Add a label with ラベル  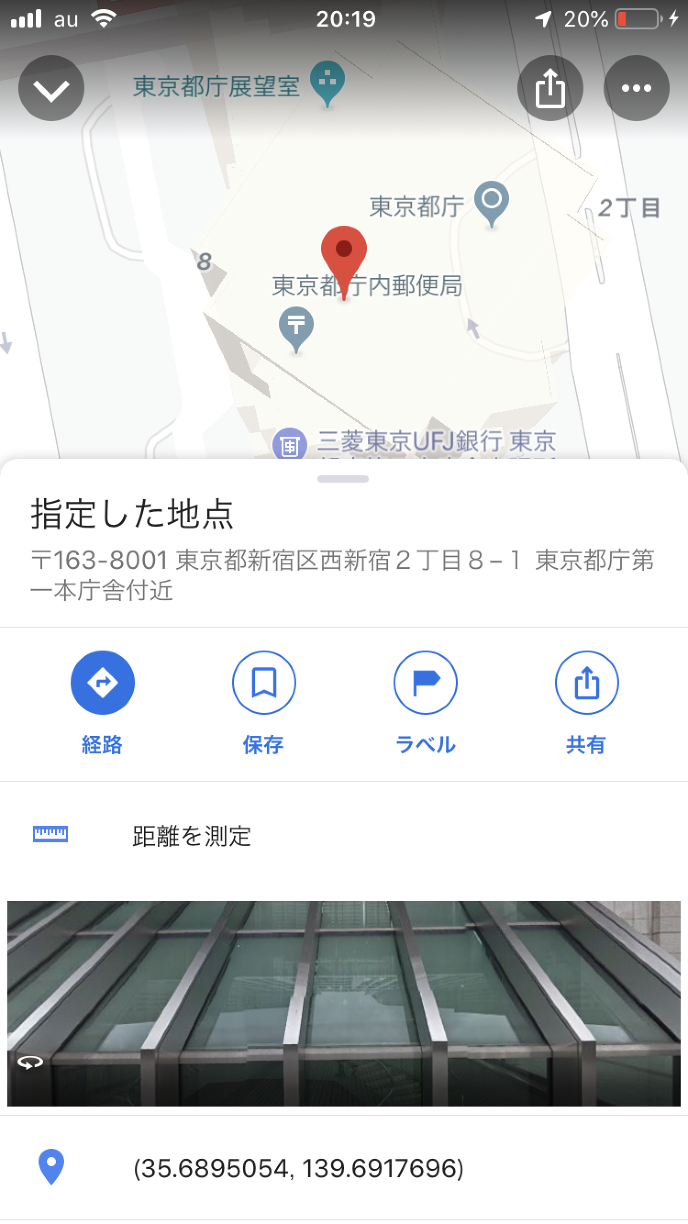pyautogui.click(x=425, y=684)
